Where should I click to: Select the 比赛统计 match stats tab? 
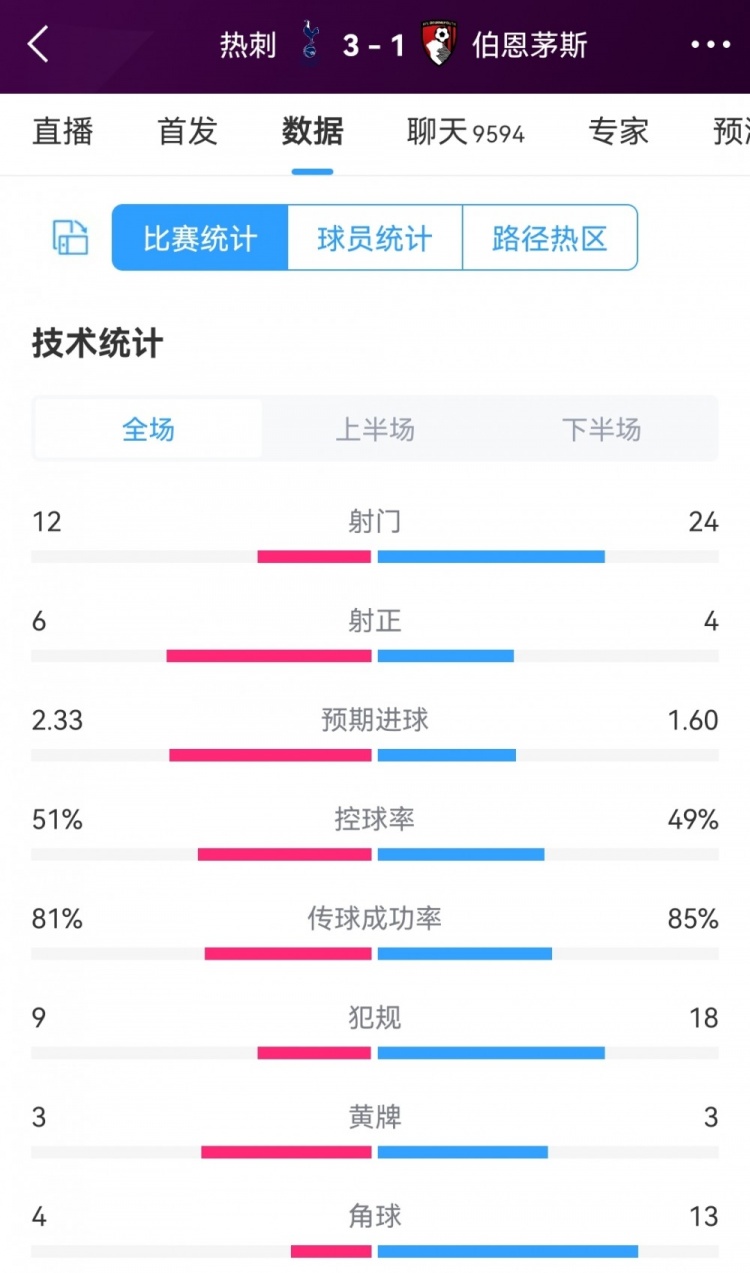point(198,238)
